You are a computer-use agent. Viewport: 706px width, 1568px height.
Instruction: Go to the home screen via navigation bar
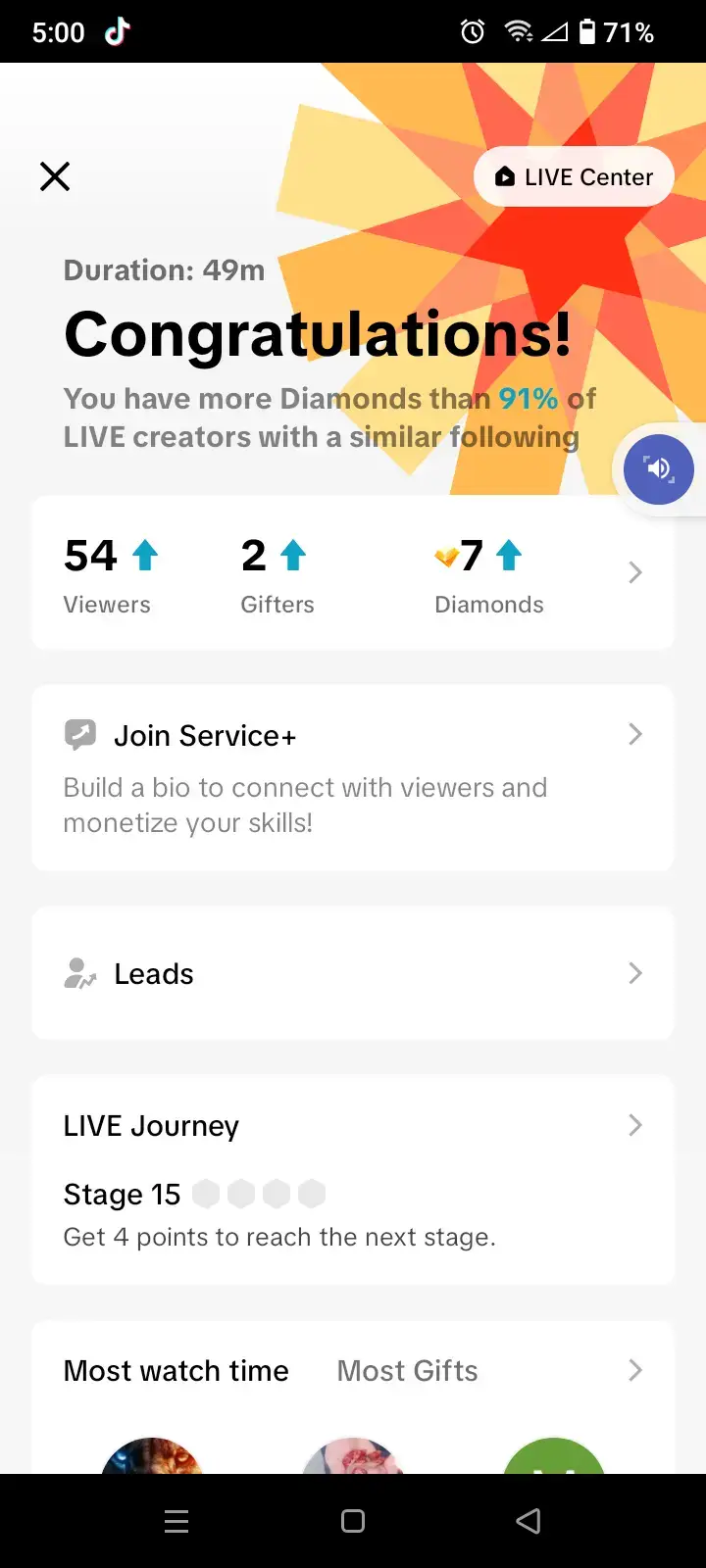pos(353,1521)
